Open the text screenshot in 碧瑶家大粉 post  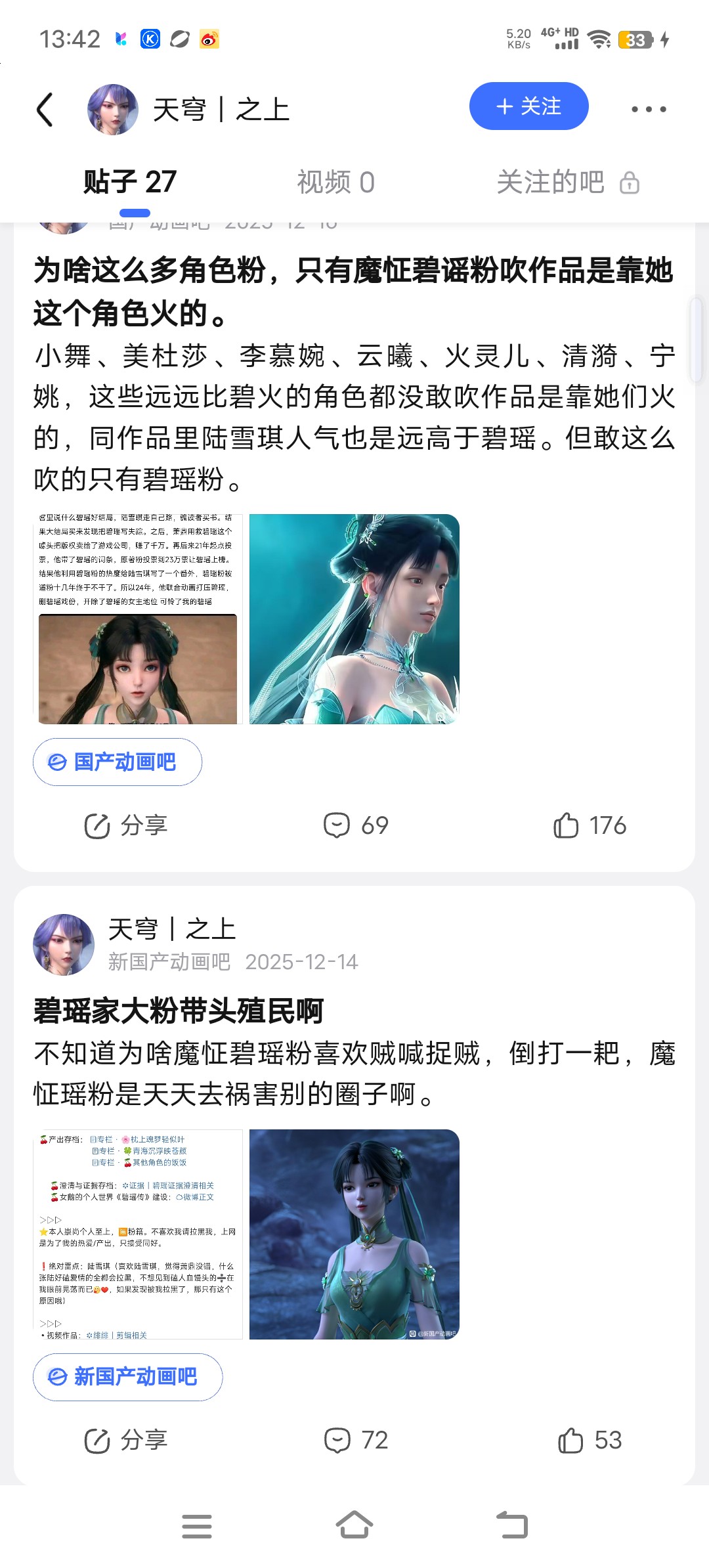pos(138,1234)
